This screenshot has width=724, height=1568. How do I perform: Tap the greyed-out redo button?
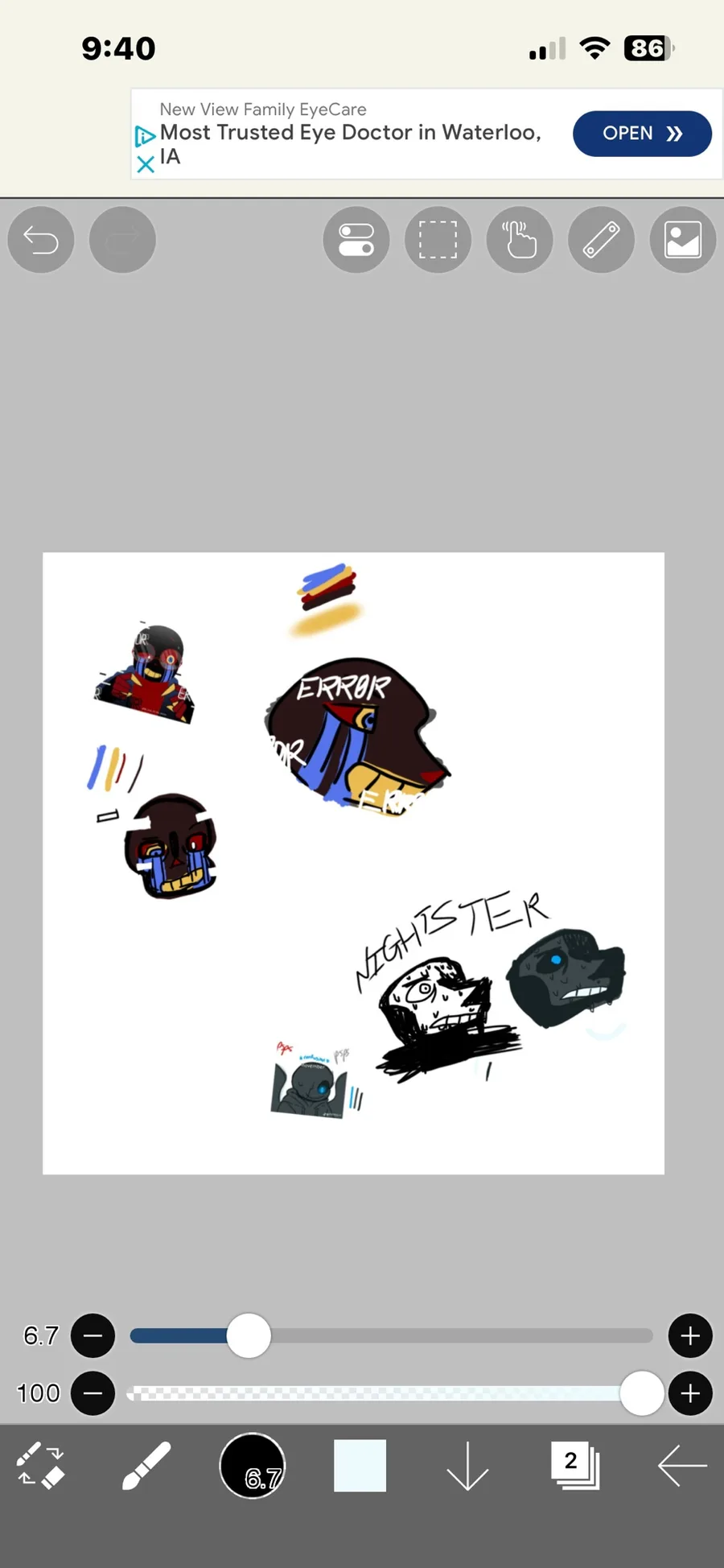click(122, 240)
